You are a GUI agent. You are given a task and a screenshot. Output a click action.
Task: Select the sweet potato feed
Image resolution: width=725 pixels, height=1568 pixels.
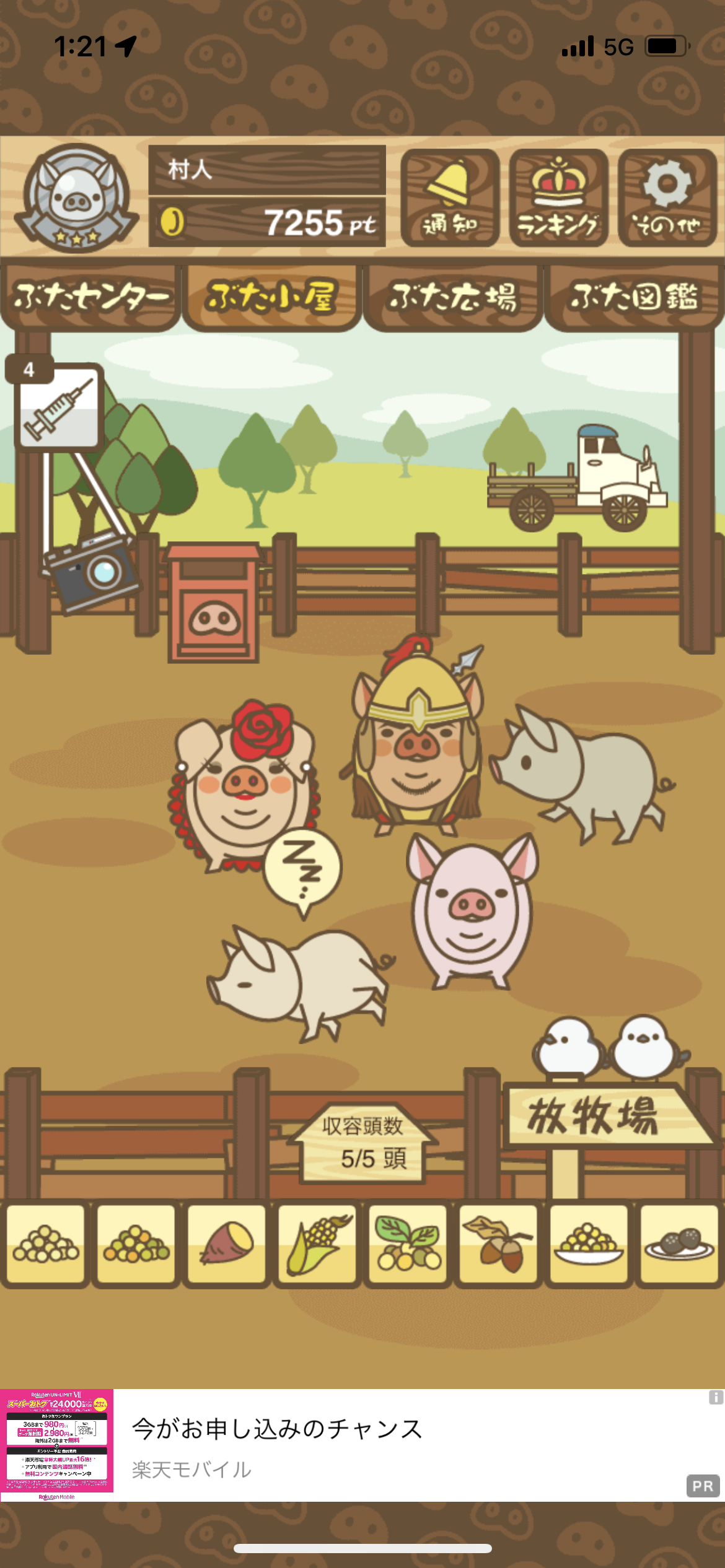click(x=227, y=1244)
